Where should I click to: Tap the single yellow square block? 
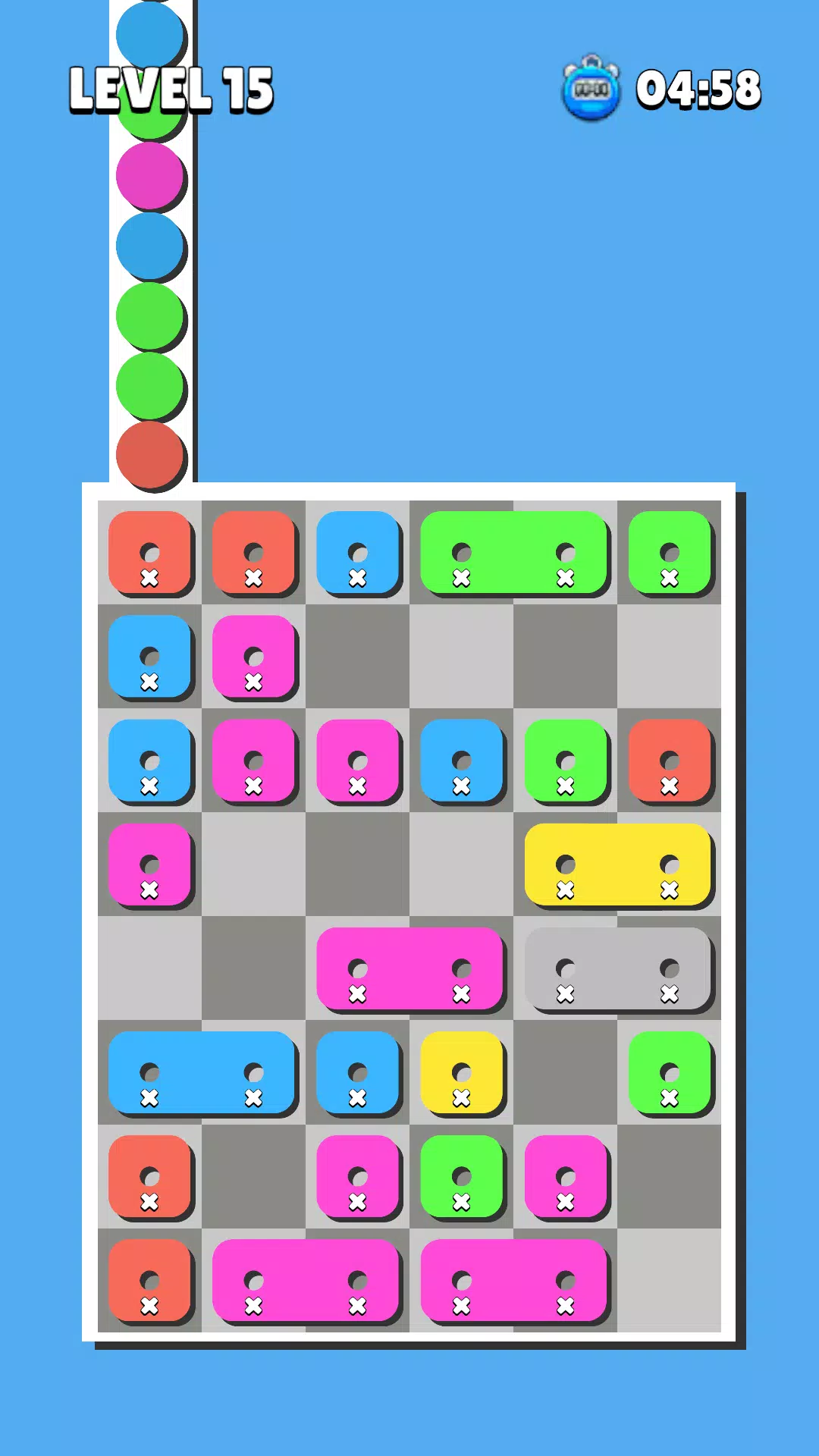pos(461,1072)
